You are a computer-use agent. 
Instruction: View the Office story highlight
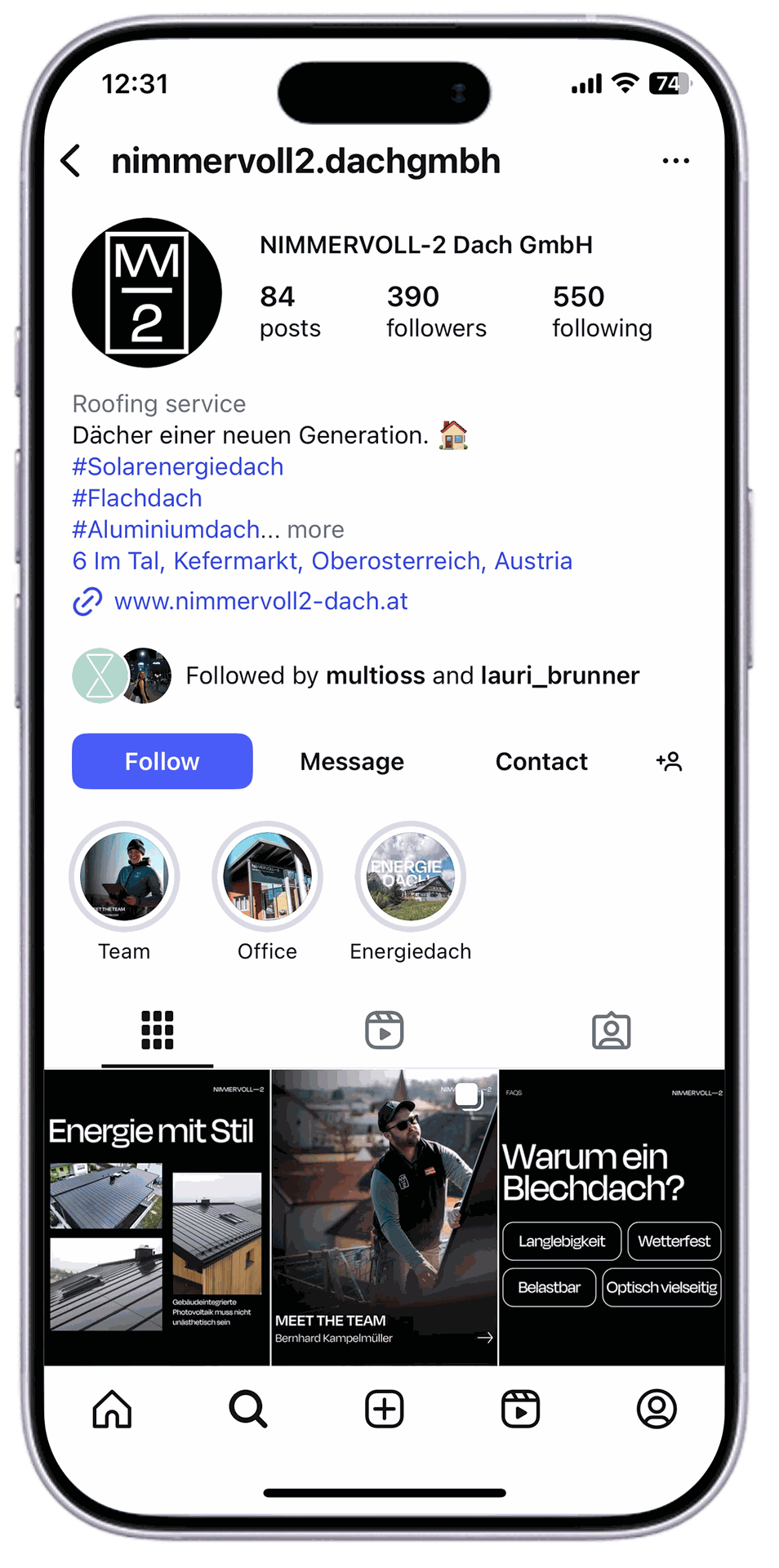click(267, 876)
